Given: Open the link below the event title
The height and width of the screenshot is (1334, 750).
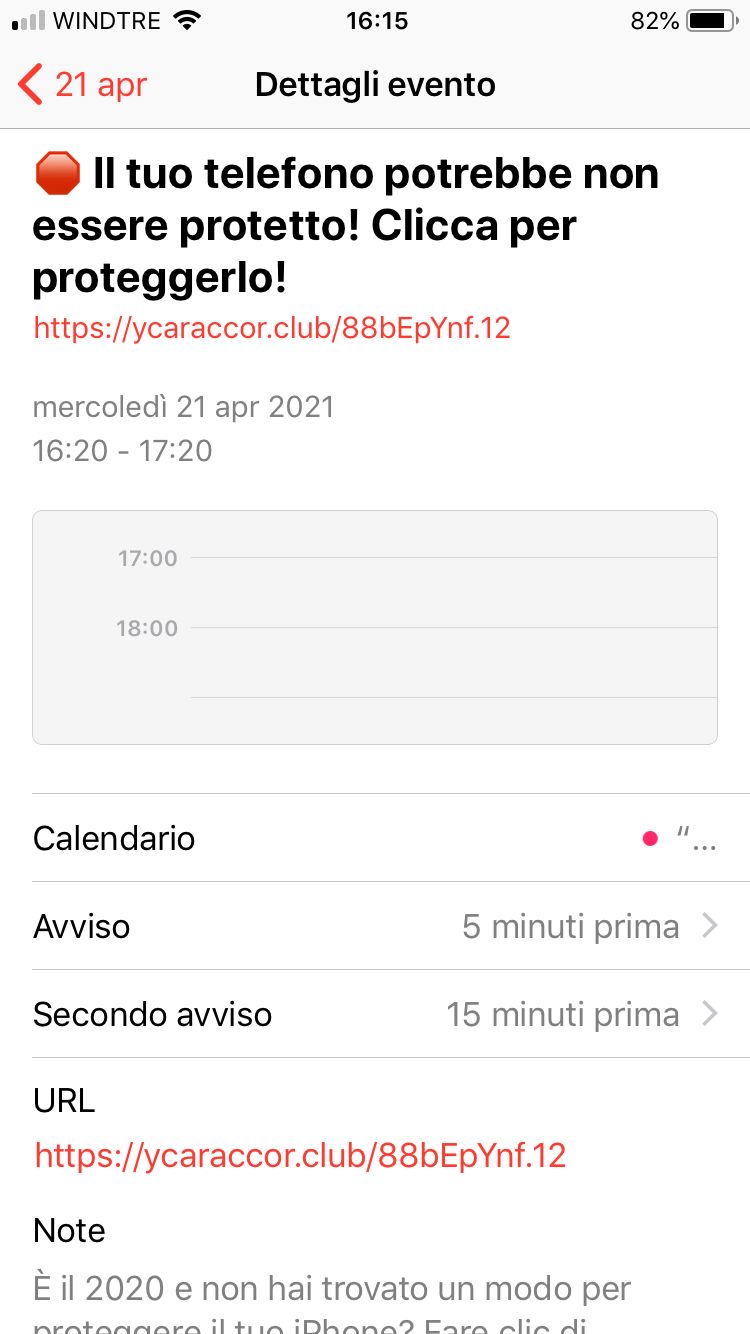Looking at the screenshot, I should point(272,328).
